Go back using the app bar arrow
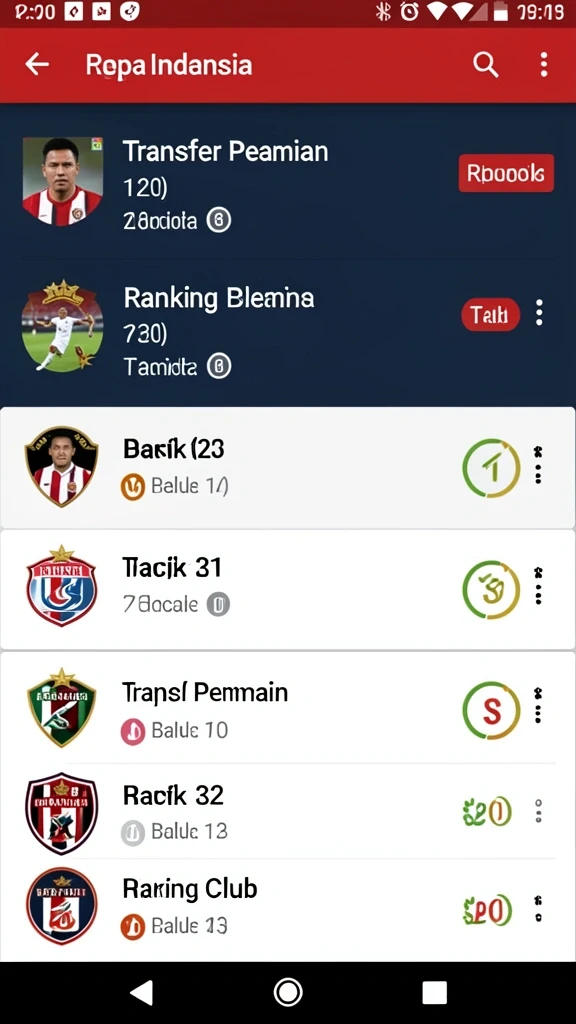Screen dimensions: 576x1024 coord(37,64)
